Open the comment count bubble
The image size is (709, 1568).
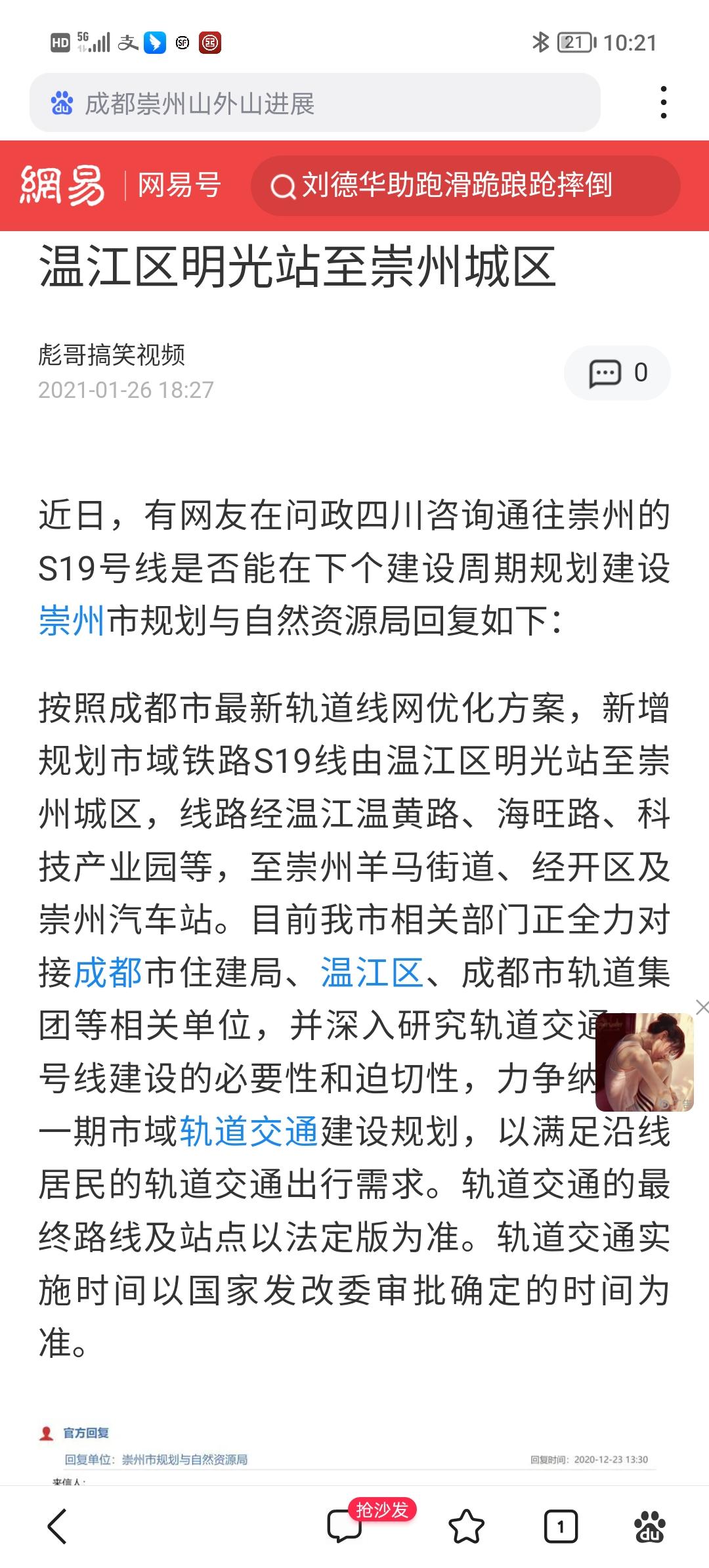617,373
